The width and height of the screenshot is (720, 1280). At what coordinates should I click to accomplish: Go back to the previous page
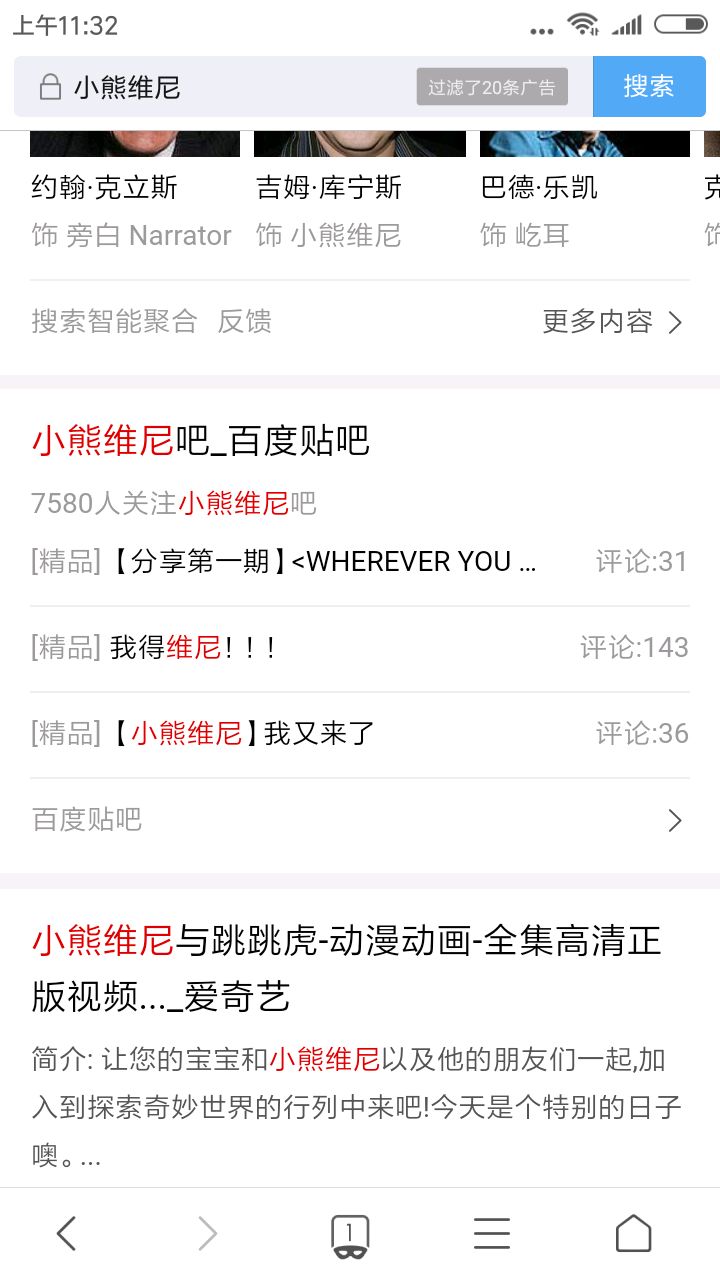point(66,1234)
